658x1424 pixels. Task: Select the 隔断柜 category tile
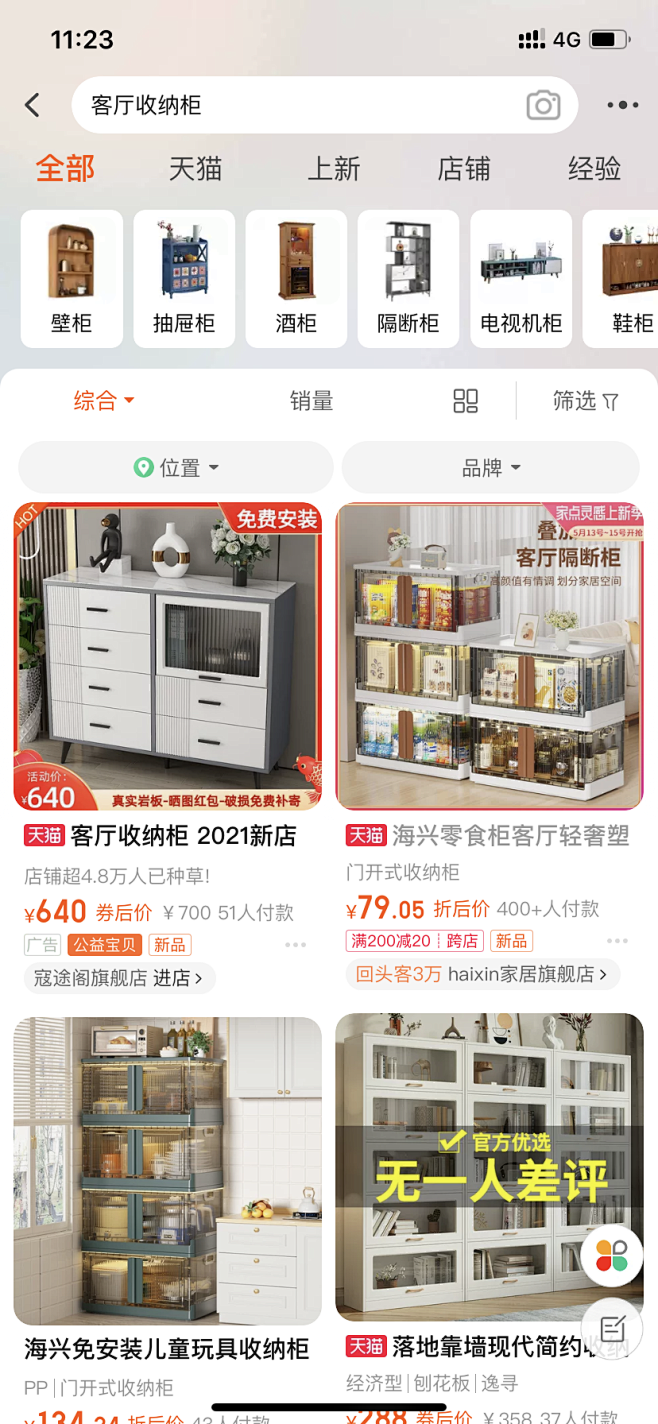tap(408, 279)
